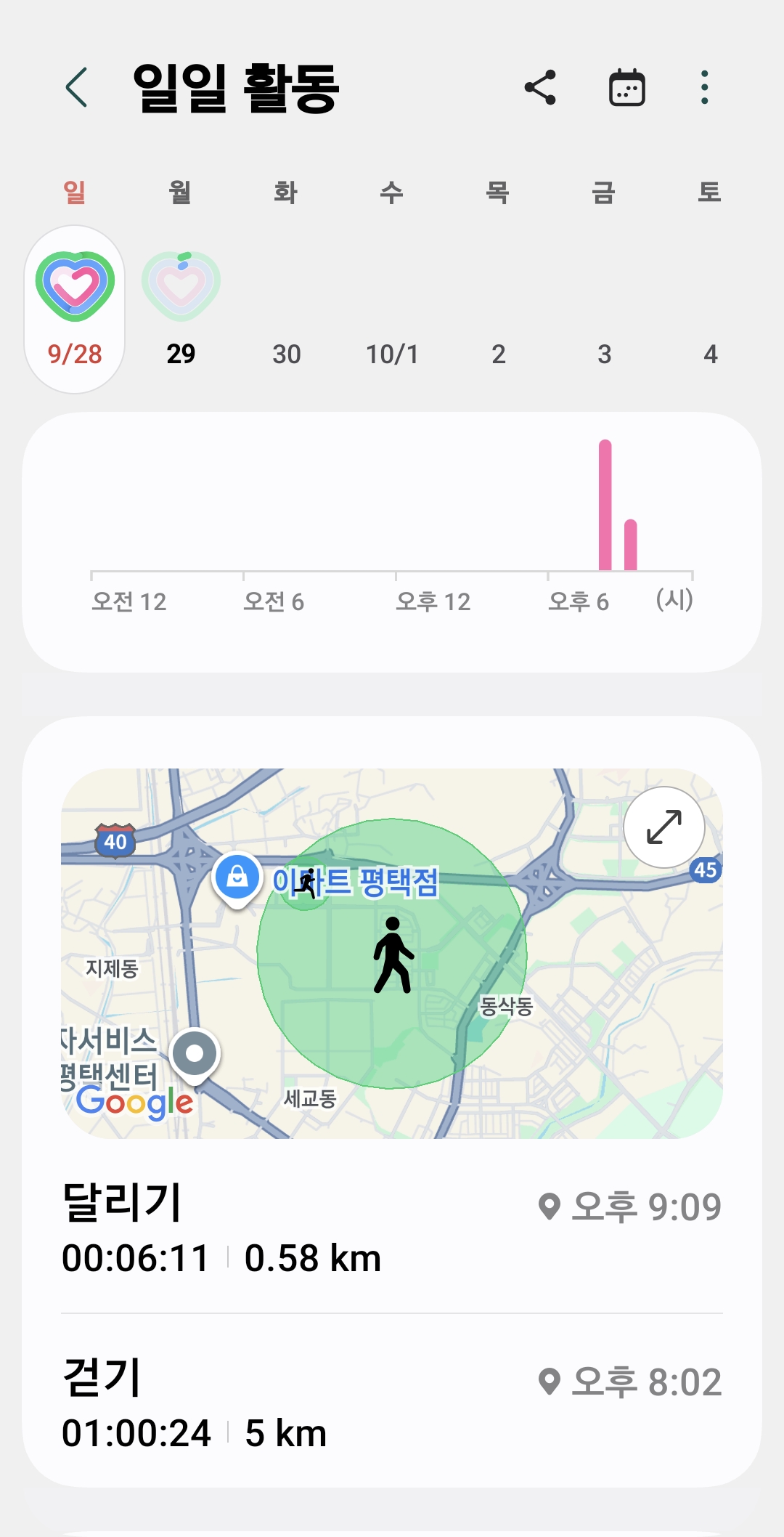Go back from 일일 활동
Viewport: 784px width, 1537px height.
coord(76,88)
